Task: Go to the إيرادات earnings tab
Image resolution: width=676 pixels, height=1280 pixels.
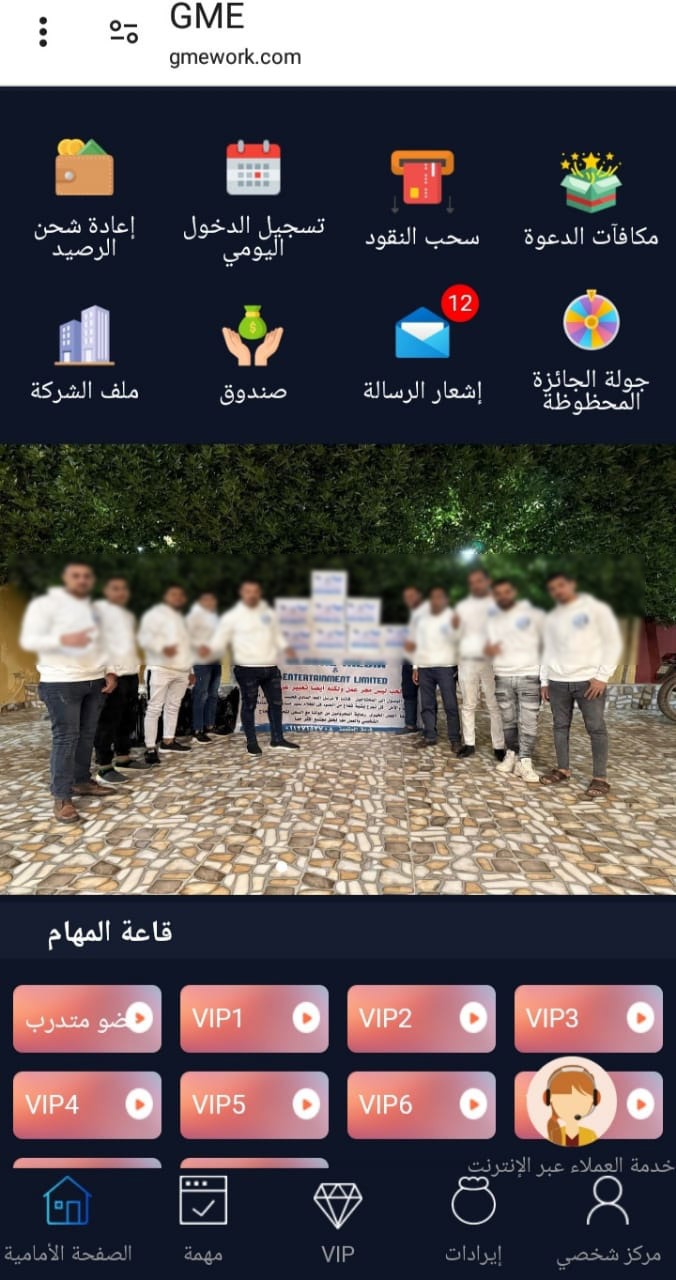Action: coord(473,1218)
